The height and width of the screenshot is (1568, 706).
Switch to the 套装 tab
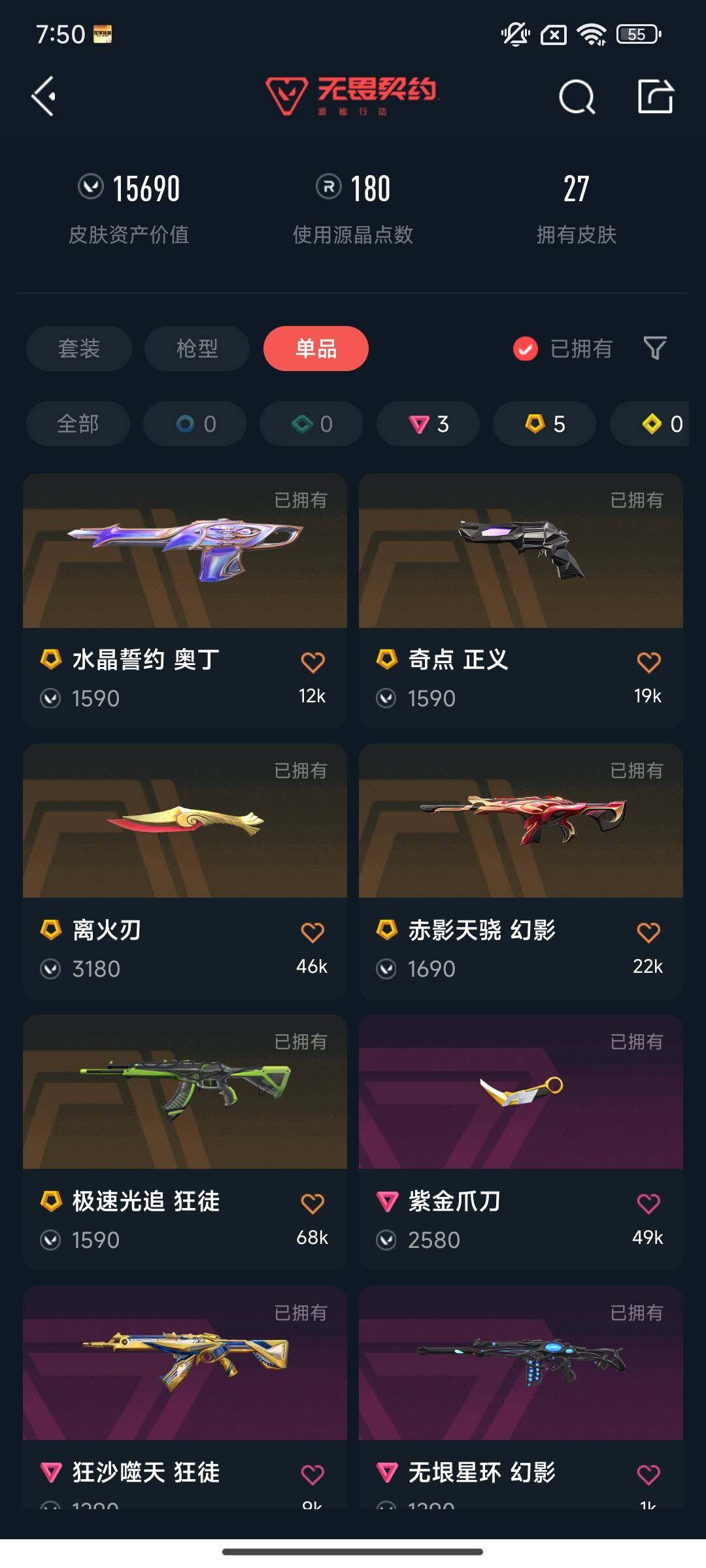78,349
